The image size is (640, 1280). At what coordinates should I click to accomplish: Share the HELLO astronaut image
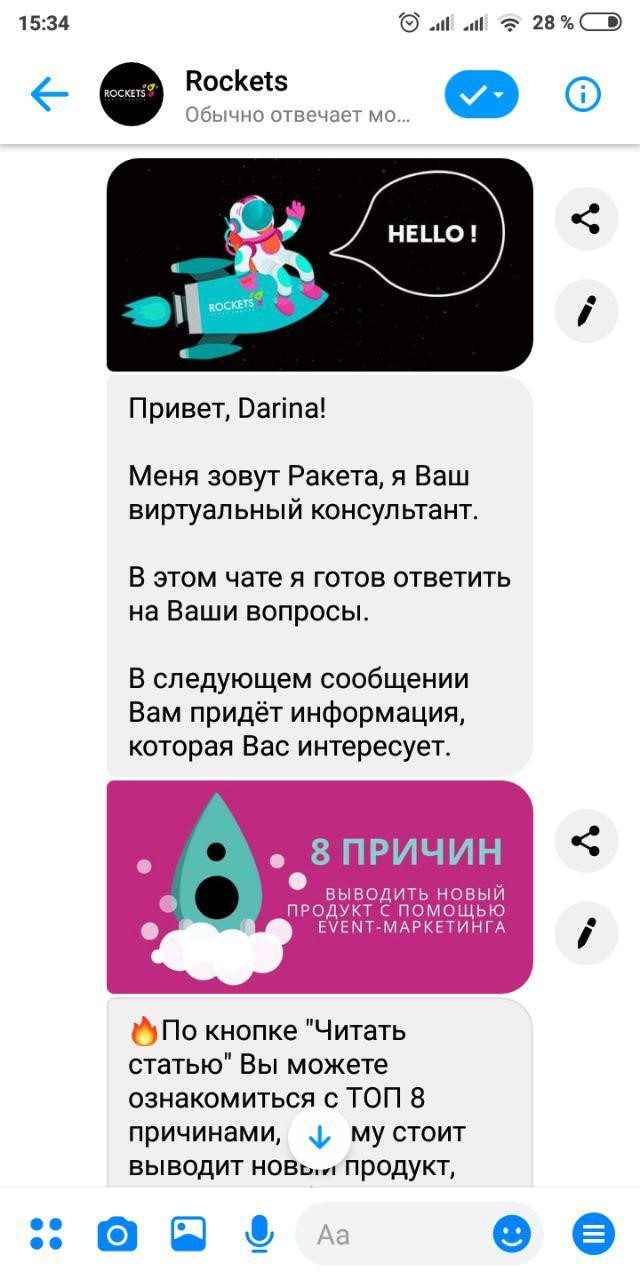click(x=585, y=219)
